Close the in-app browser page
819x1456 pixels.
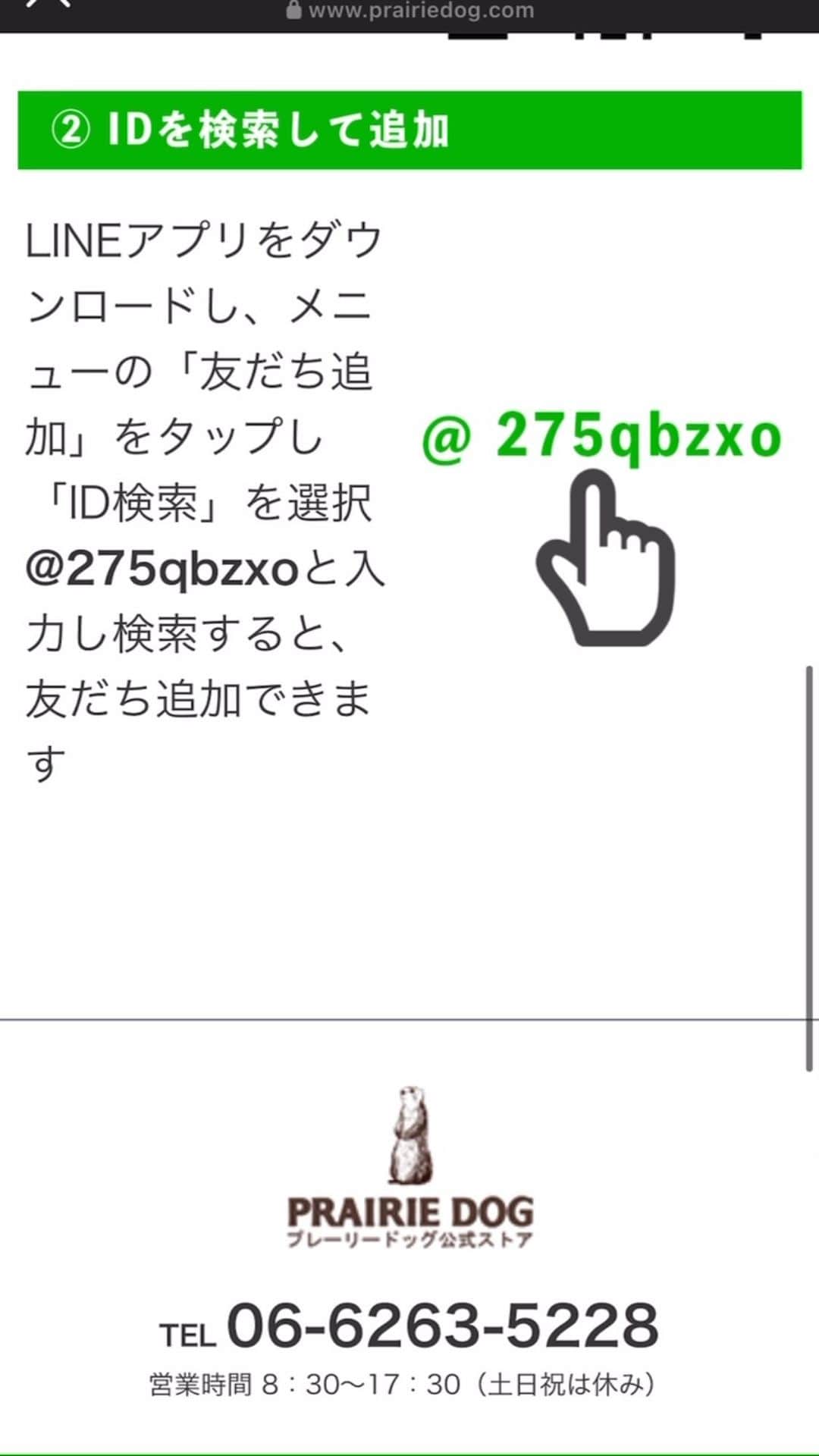pos(36,5)
